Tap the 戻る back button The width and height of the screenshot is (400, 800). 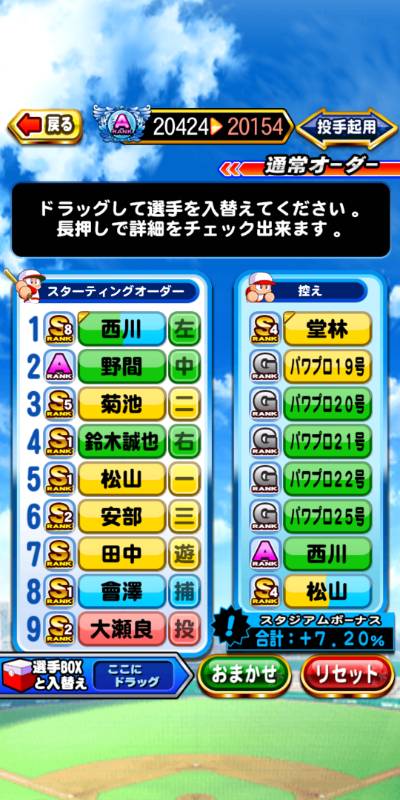pos(46,126)
